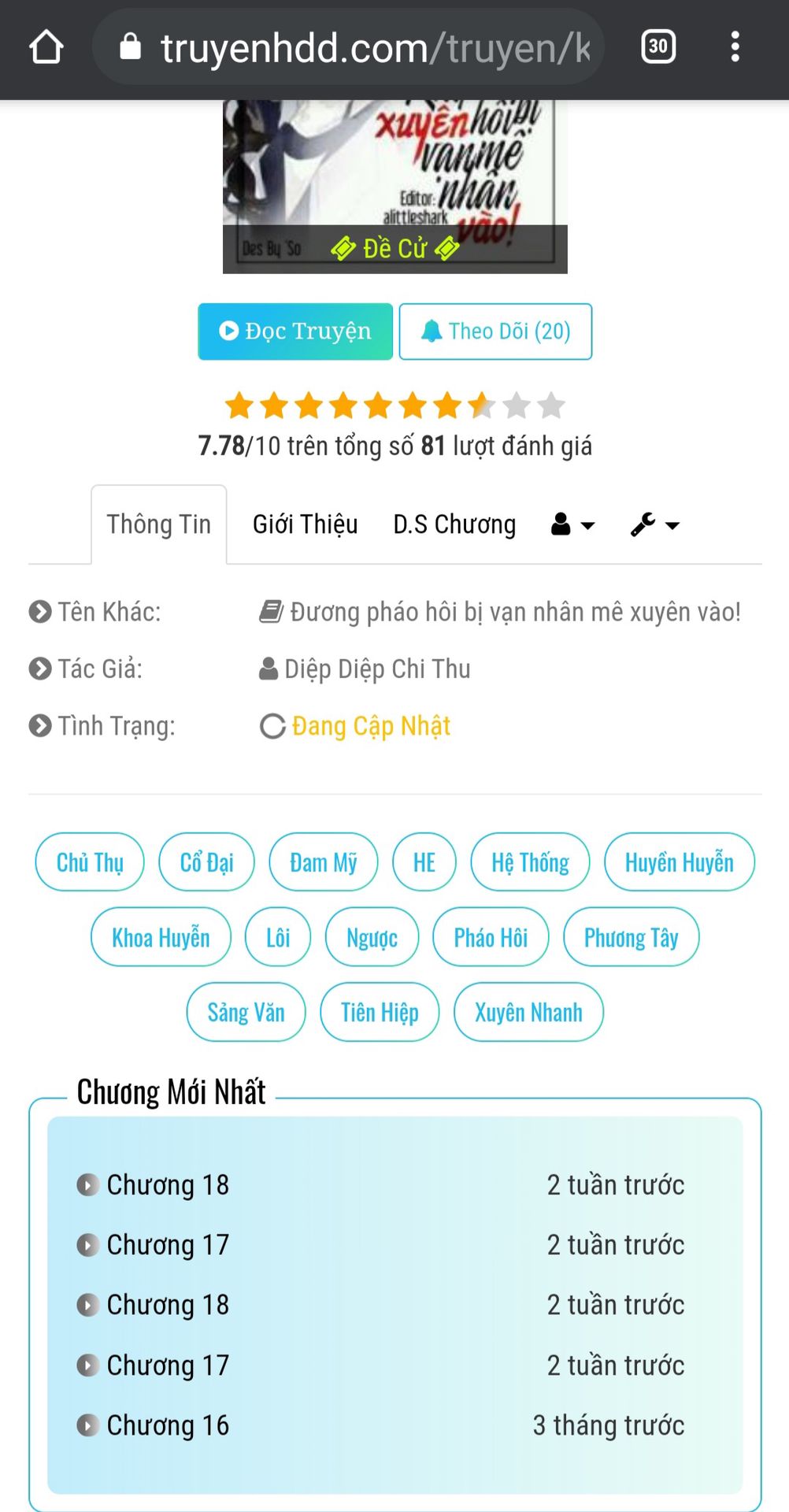This screenshot has width=789, height=1512.
Task: Go to the browser home page
Action: click(x=46, y=47)
